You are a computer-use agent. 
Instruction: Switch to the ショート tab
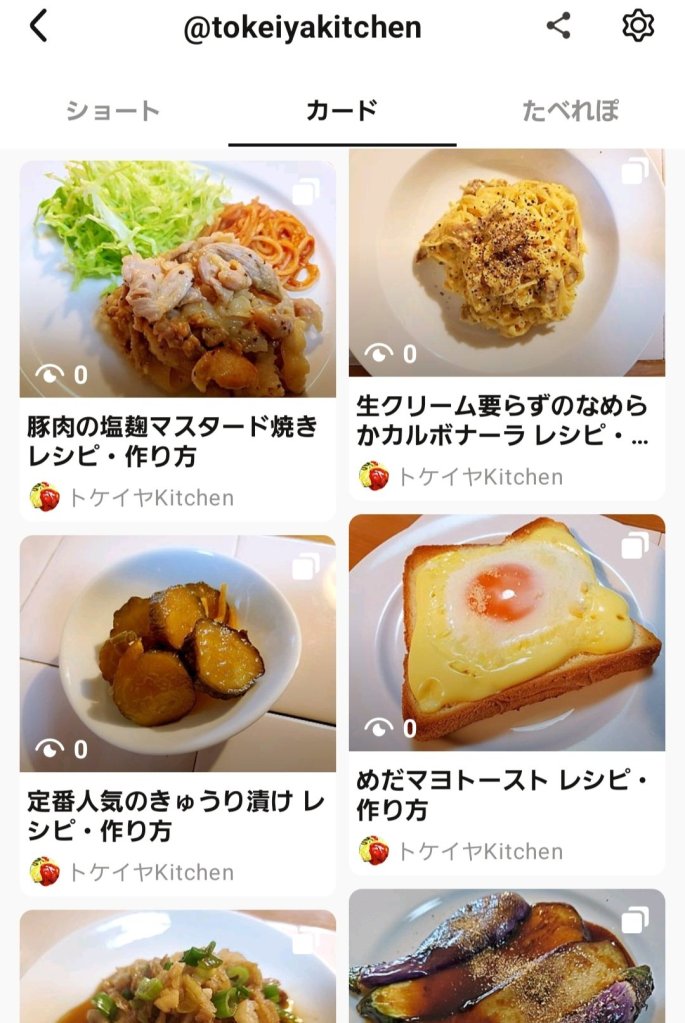(113, 111)
